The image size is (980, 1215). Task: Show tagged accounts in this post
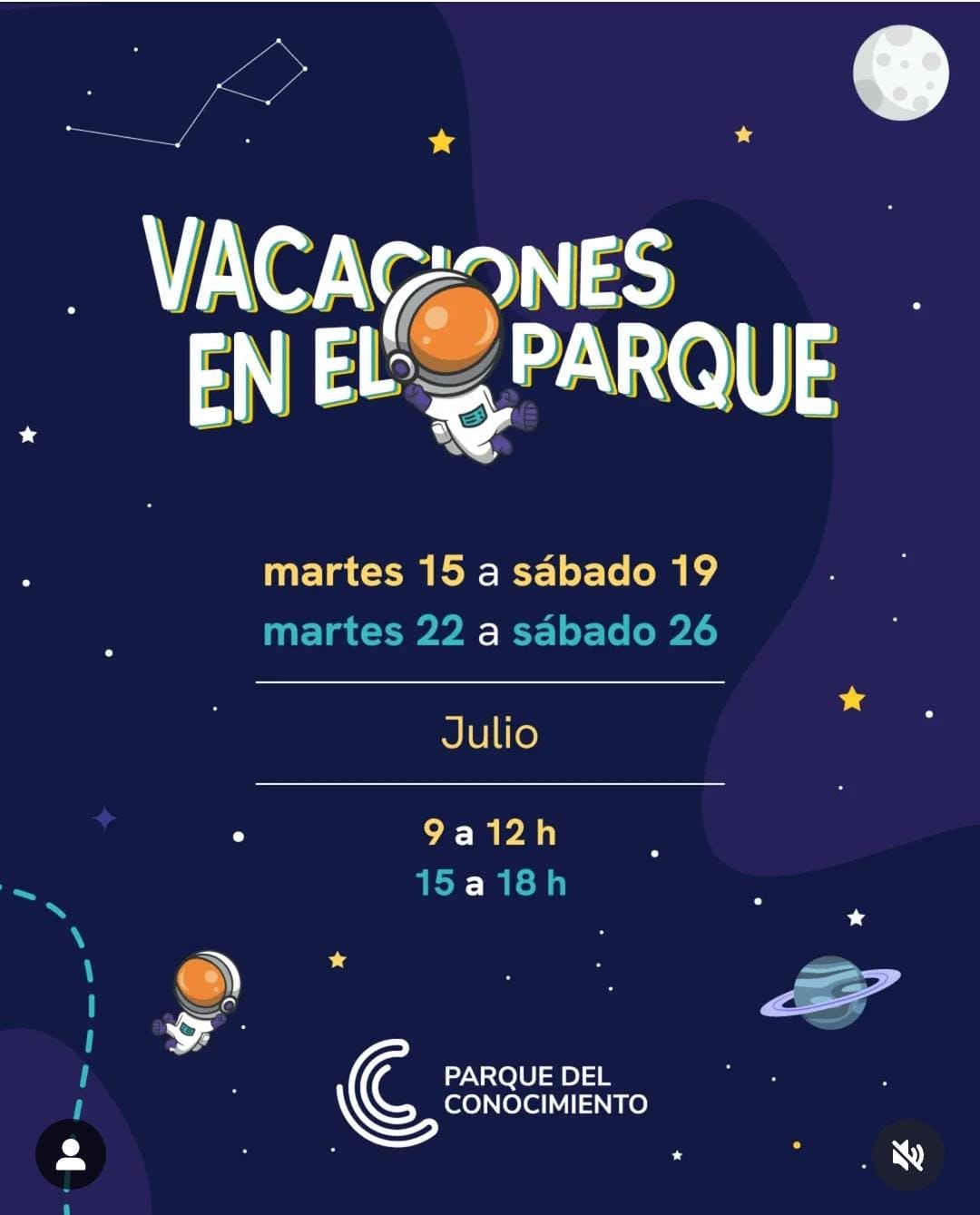click(x=71, y=1155)
